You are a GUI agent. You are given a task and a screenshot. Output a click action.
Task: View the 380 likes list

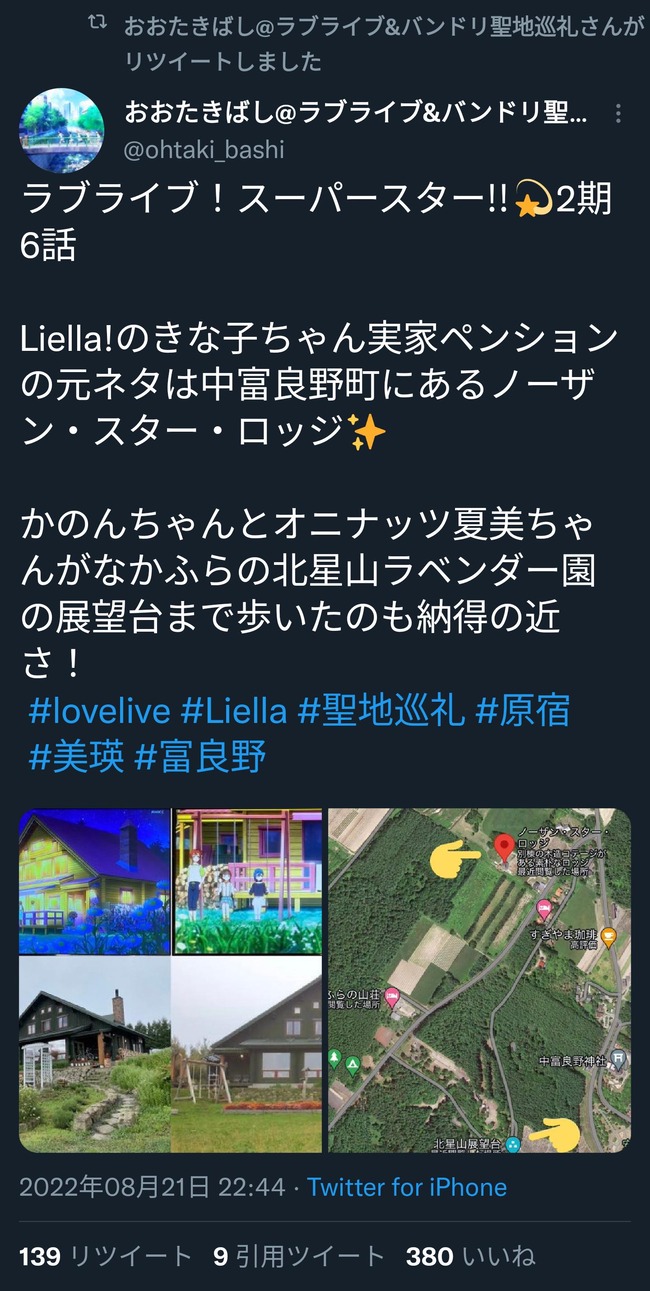tap(470, 1256)
